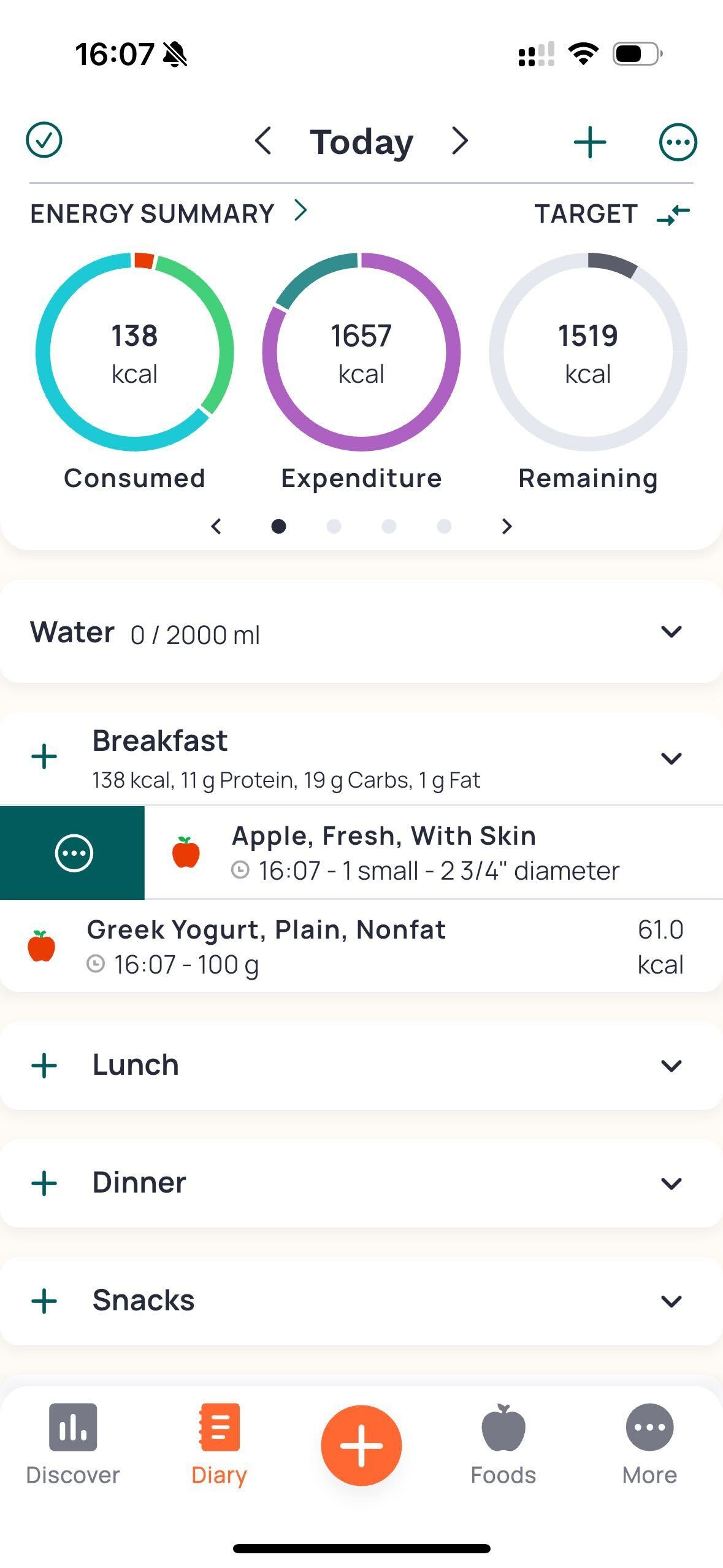
Task: Open the More tab
Action: point(649,1445)
